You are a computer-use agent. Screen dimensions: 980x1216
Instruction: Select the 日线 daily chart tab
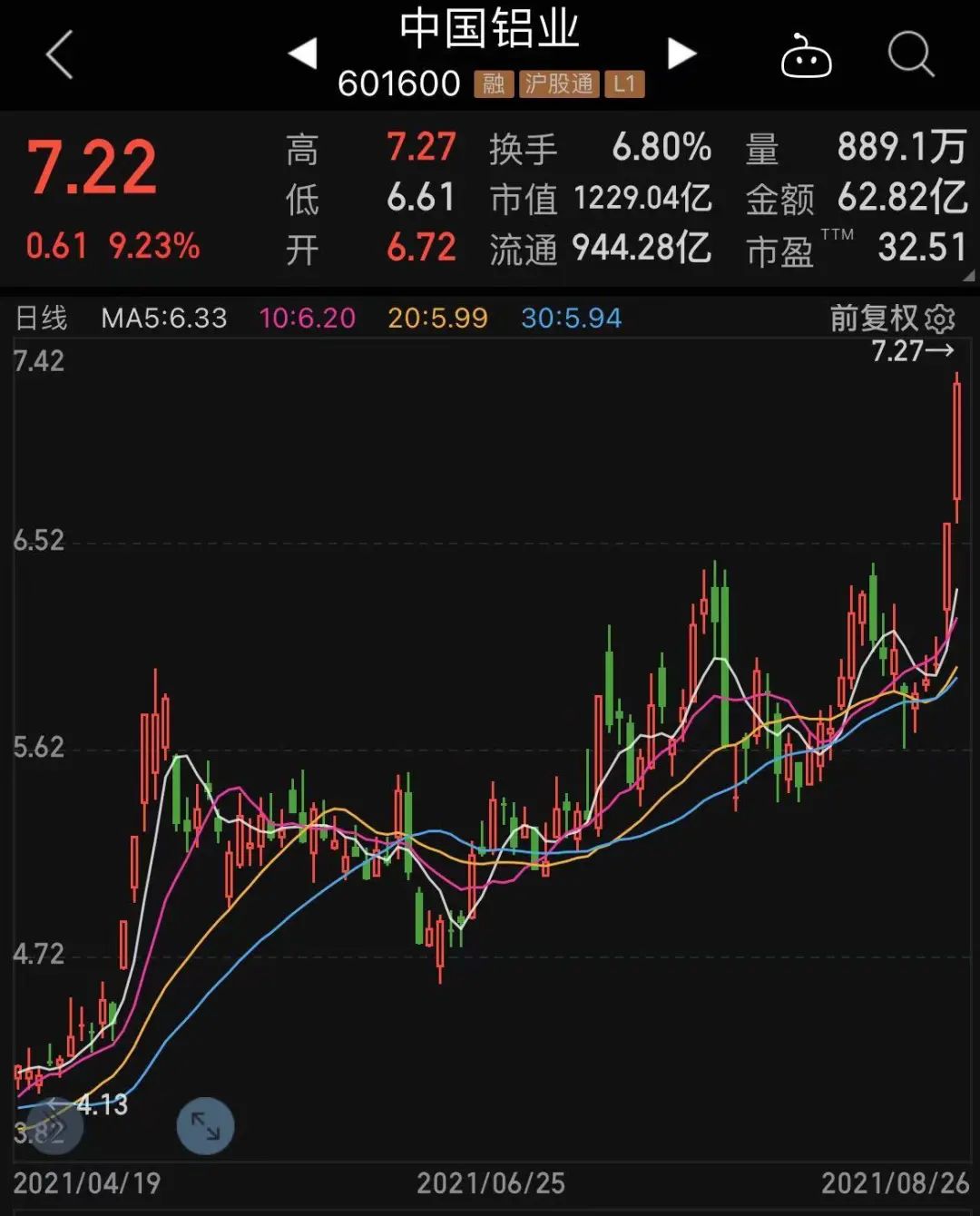[x=41, y=318]
